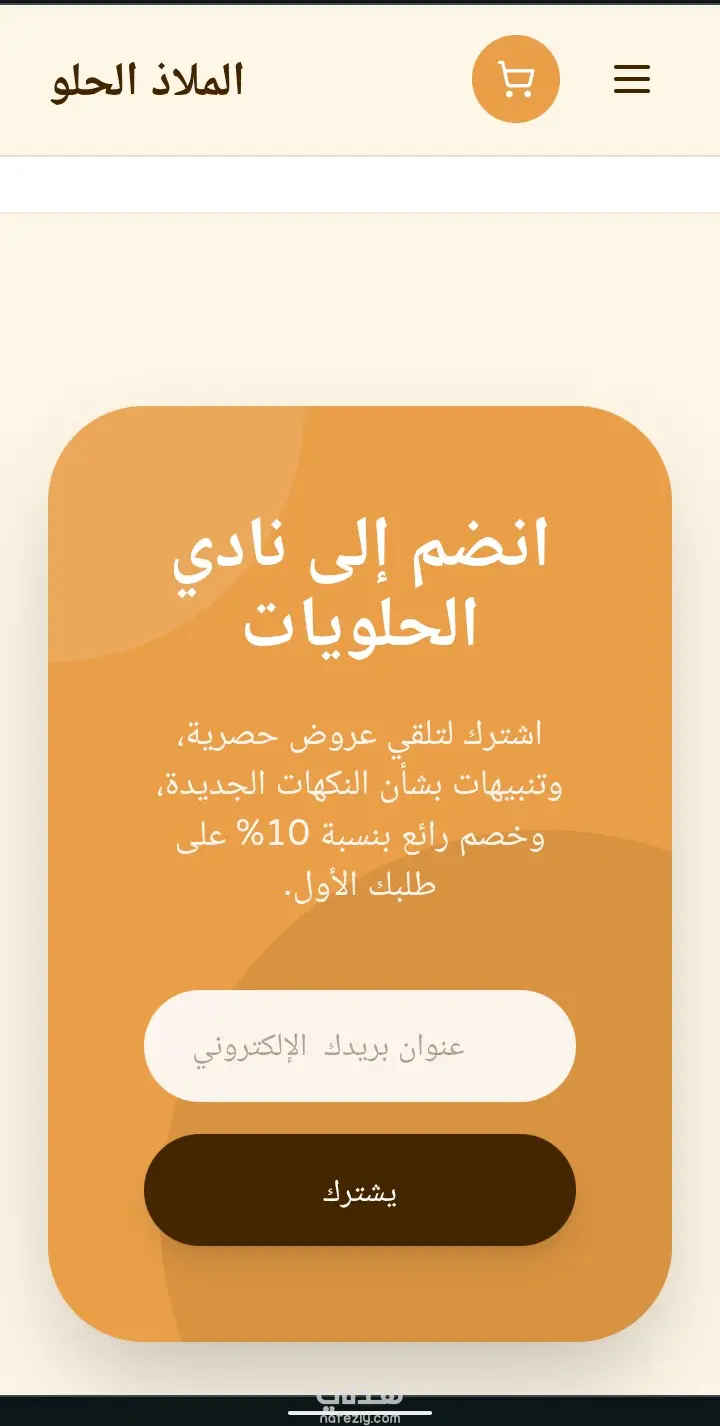Open the shopping cart
This screenshot has height=1426, width=720.
(516, 80)
